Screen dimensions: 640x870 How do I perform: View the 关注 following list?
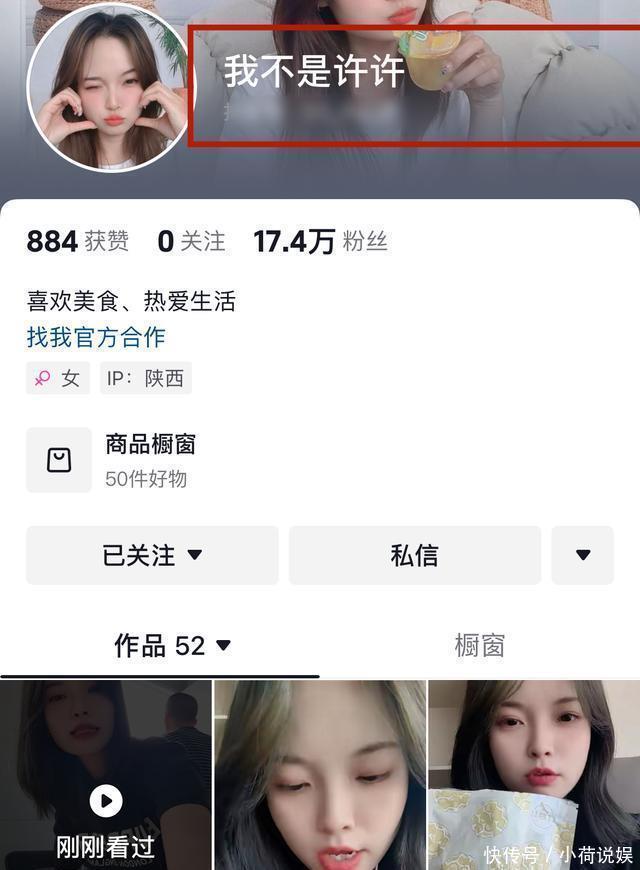coord(192,241)
